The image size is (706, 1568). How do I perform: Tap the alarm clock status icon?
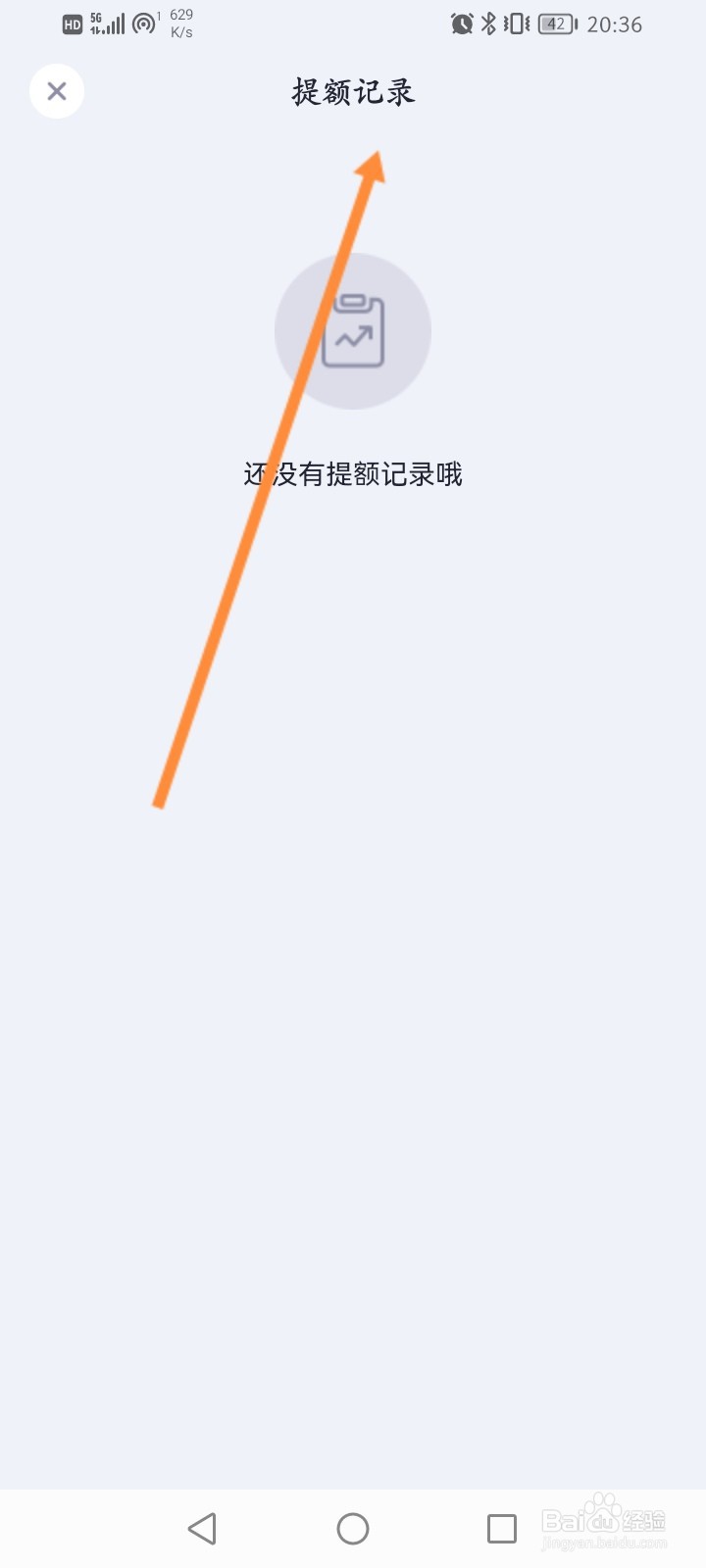click(460, 24)
